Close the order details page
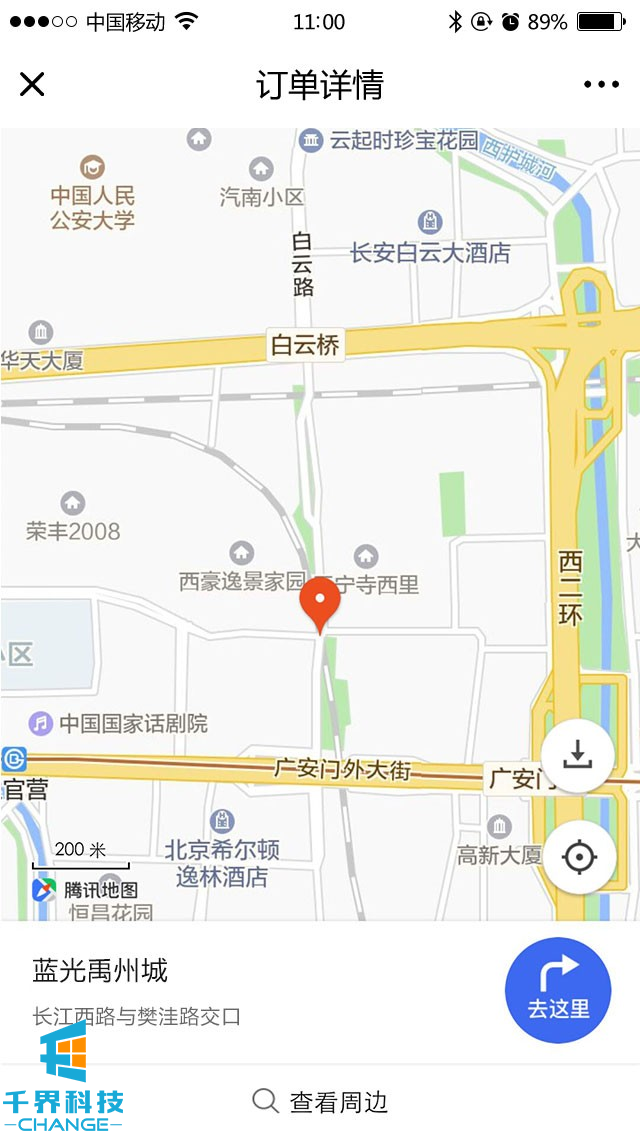The height and width of the screenshot is (1135, 640). pyautogui.click(x=32, y=84)
